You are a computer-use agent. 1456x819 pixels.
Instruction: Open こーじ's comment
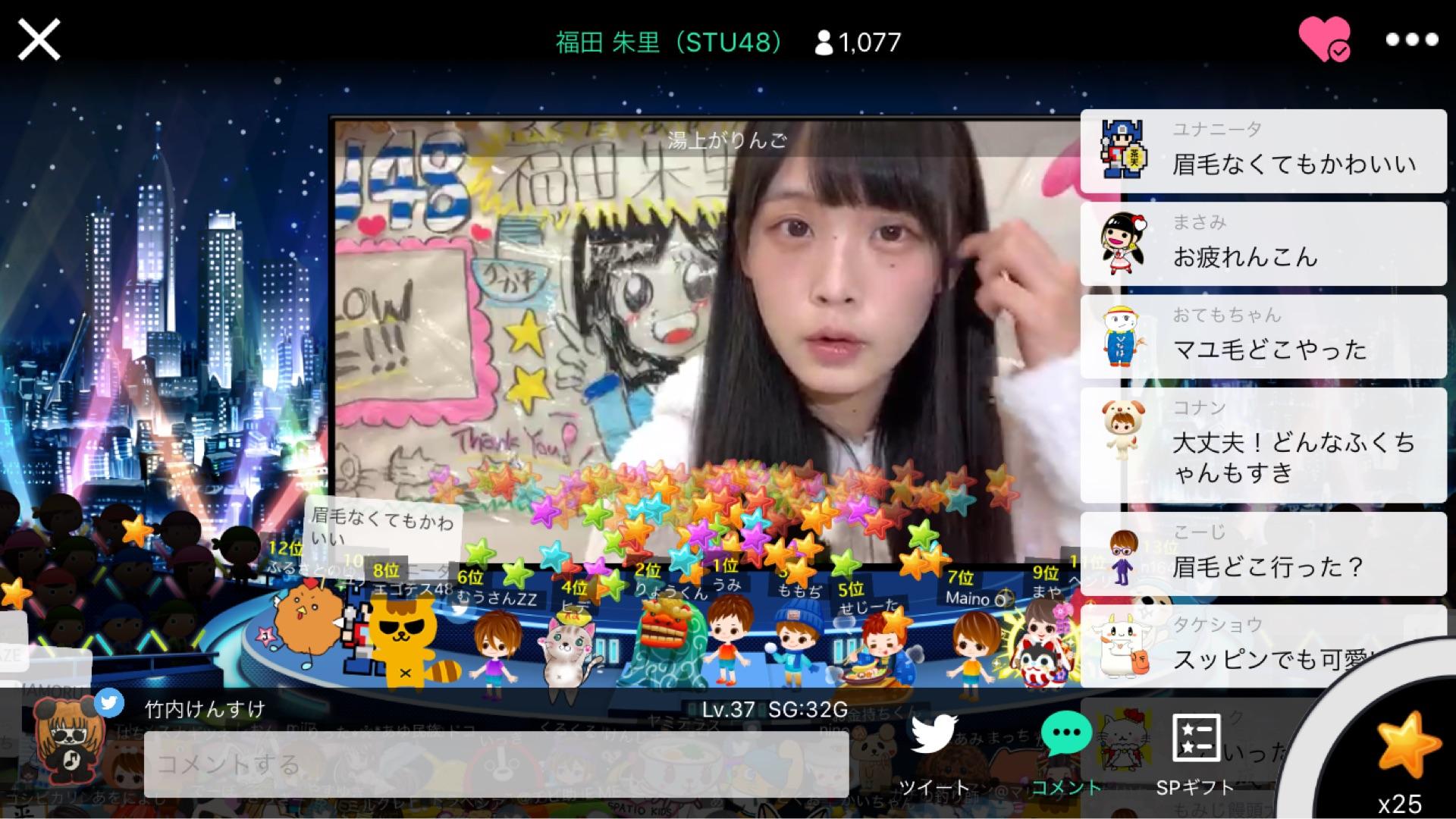click(x=1263, y=553)
